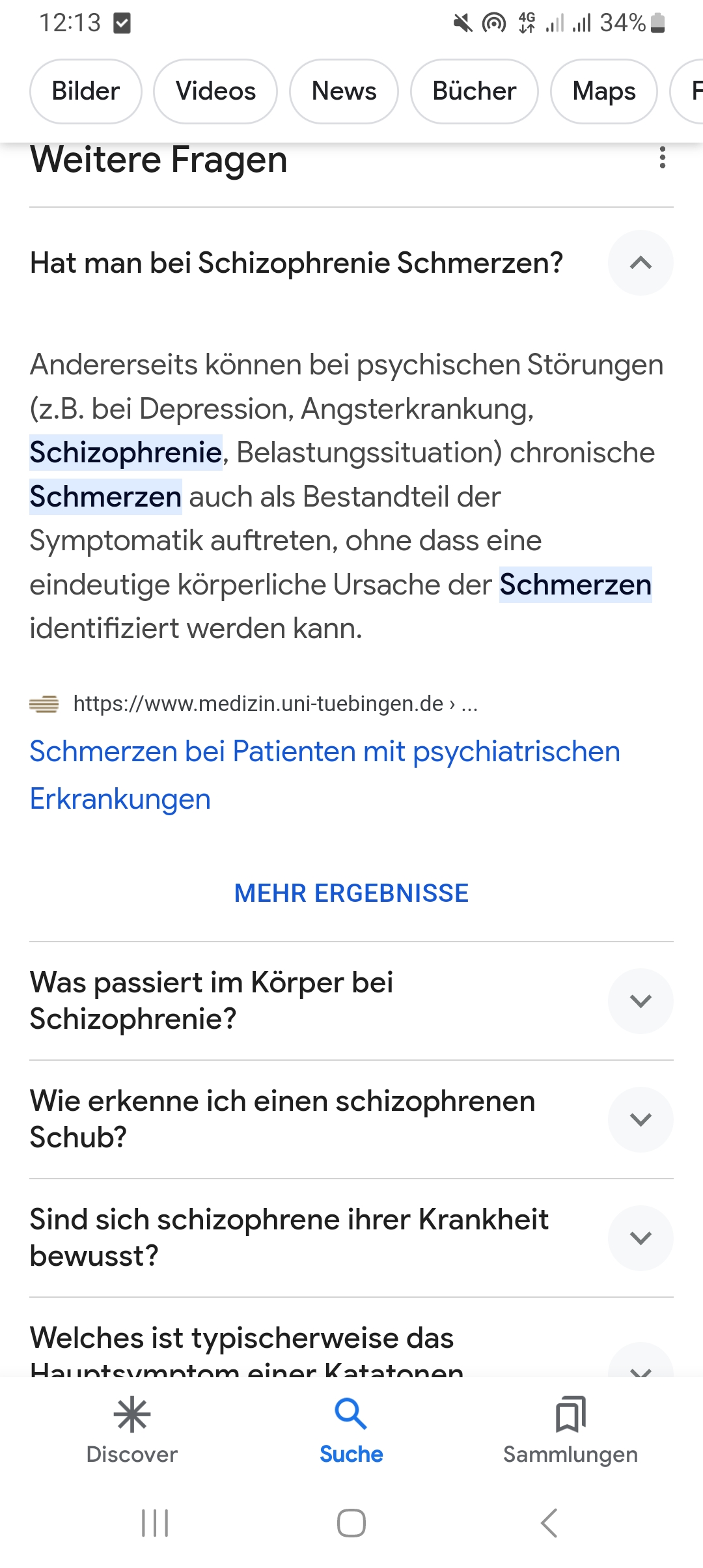Select the Maps chip

tap(604, 91)
